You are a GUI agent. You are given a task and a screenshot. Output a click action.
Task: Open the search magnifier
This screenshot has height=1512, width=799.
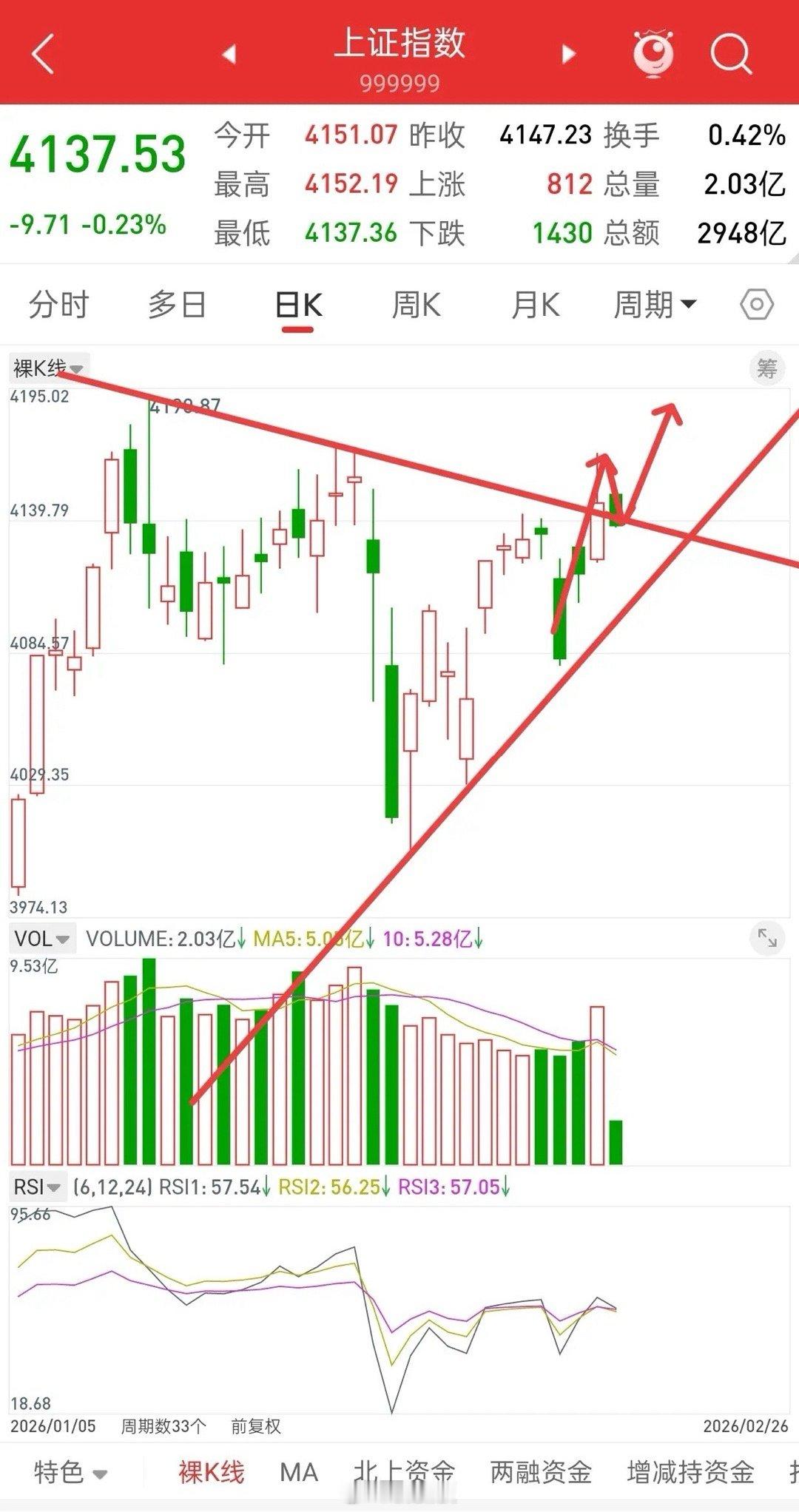pos(730,54)
